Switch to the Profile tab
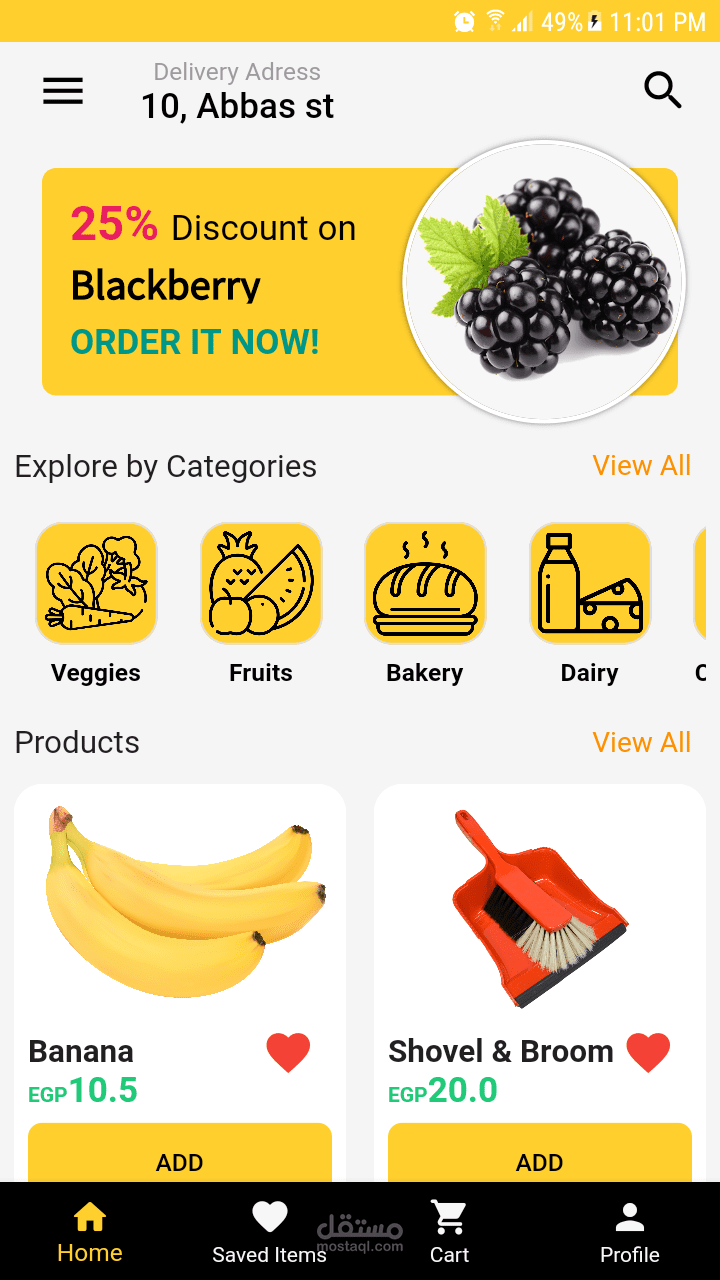Screen dimensions: 720x1280 tap(630, 1233)
